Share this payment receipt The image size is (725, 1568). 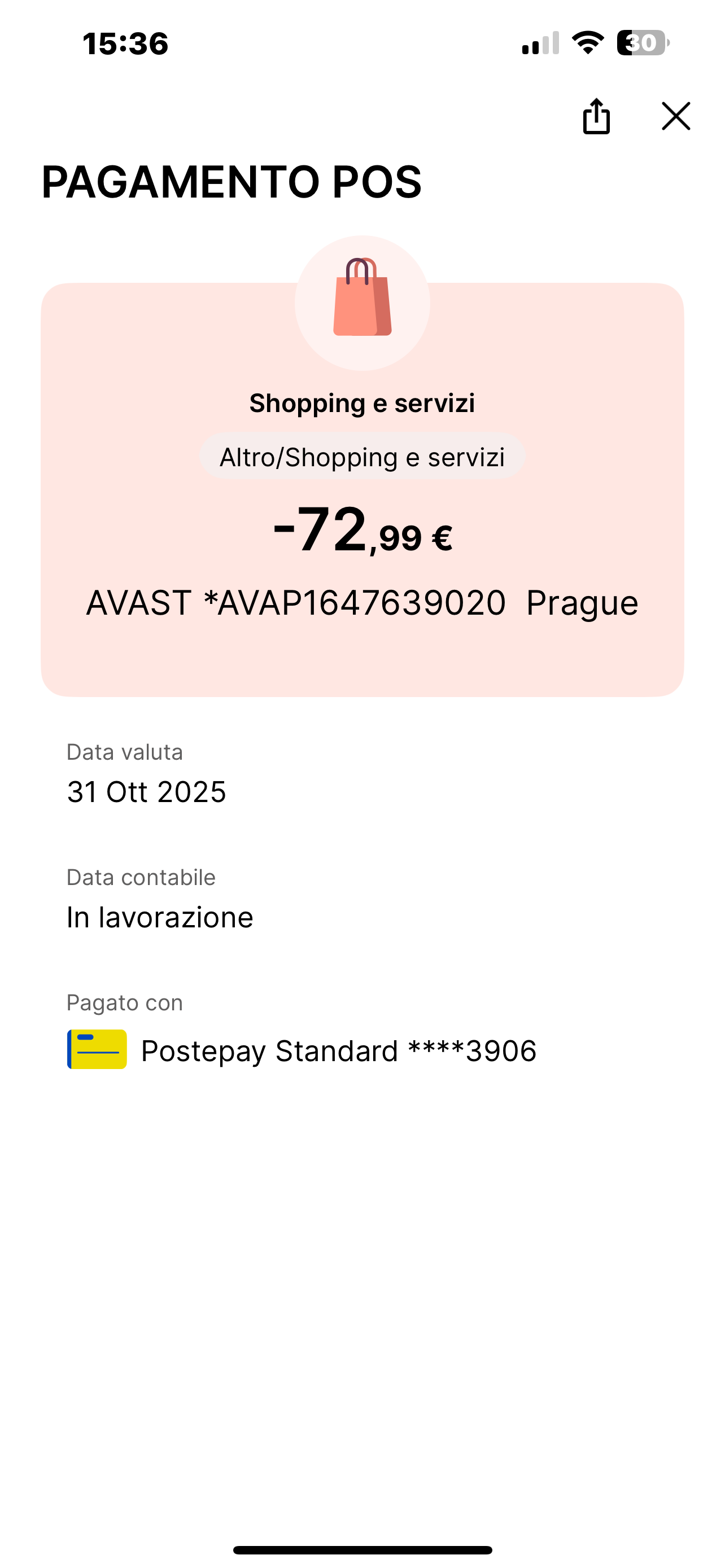[x=596, y=116]
